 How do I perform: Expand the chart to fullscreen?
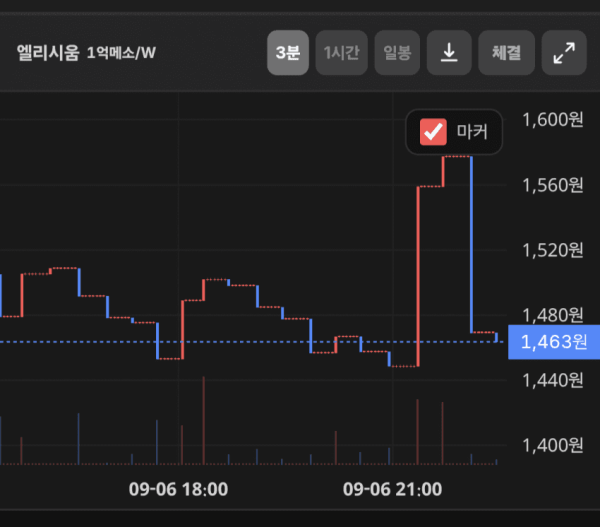tap(564, 53)
